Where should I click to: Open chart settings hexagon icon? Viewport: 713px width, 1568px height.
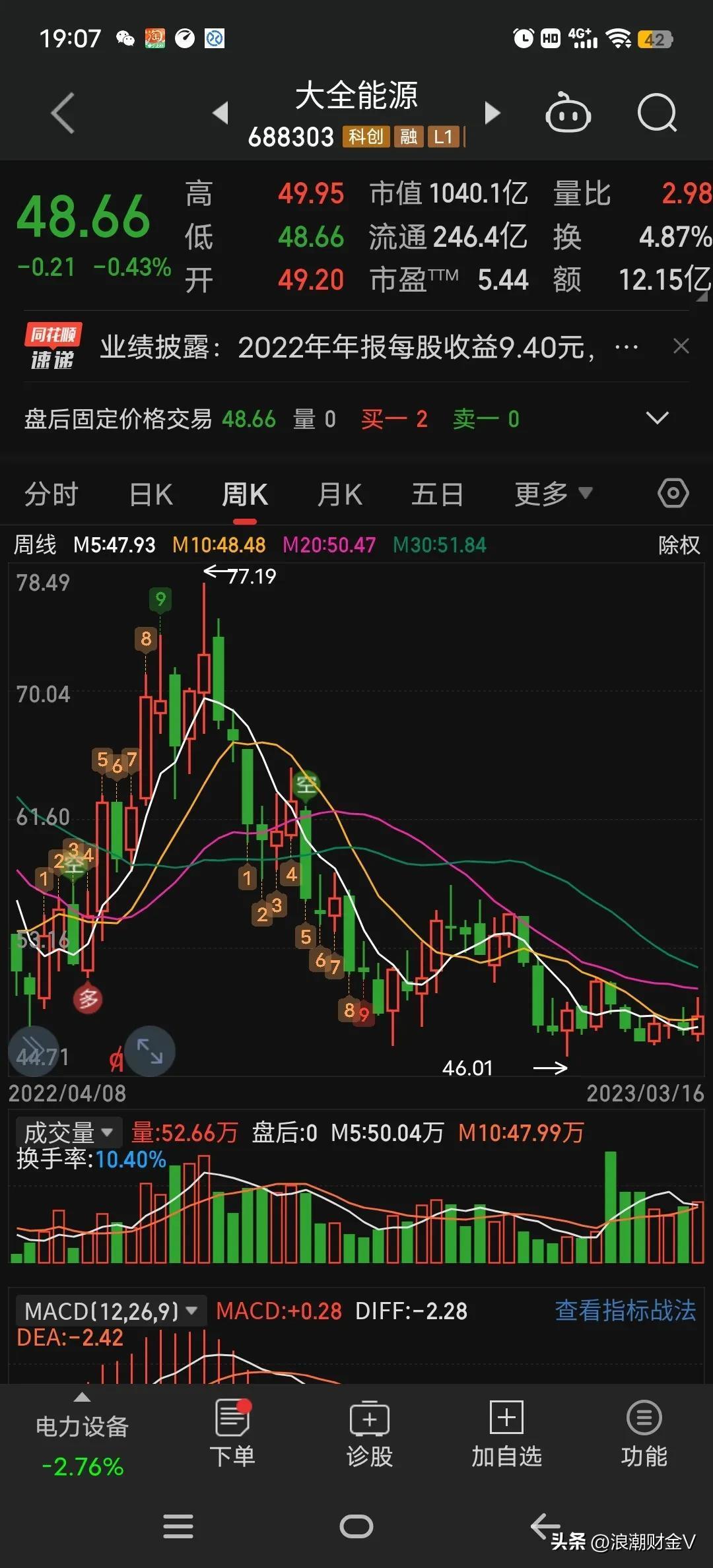tap(673, 494)
